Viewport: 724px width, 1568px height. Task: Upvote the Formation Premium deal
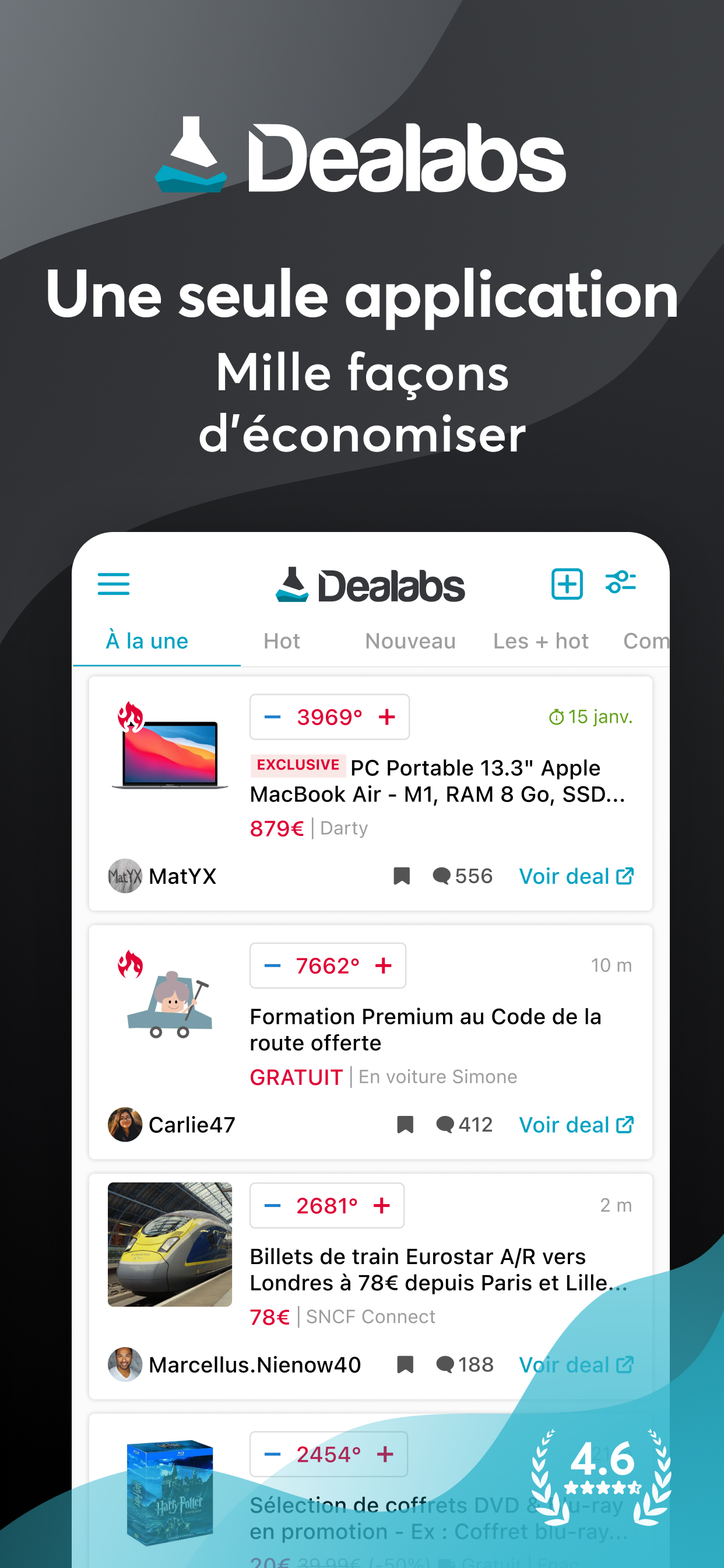tap(384, 965)
